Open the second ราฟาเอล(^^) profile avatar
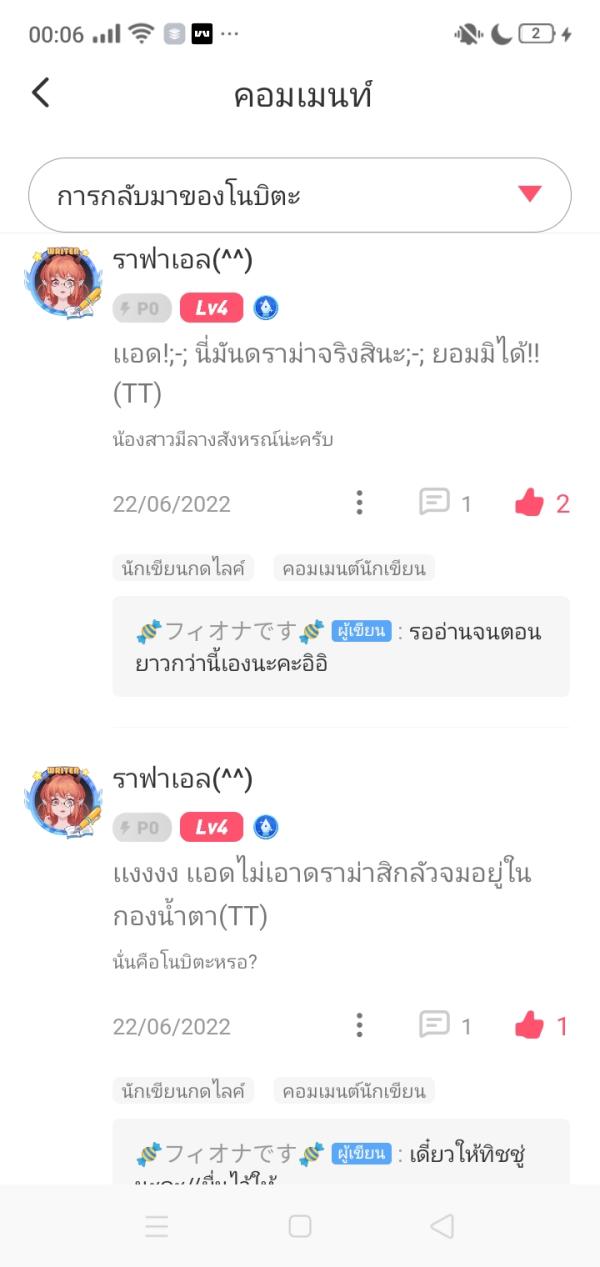This screenshot has height=1267, width=600. point(63,803)
